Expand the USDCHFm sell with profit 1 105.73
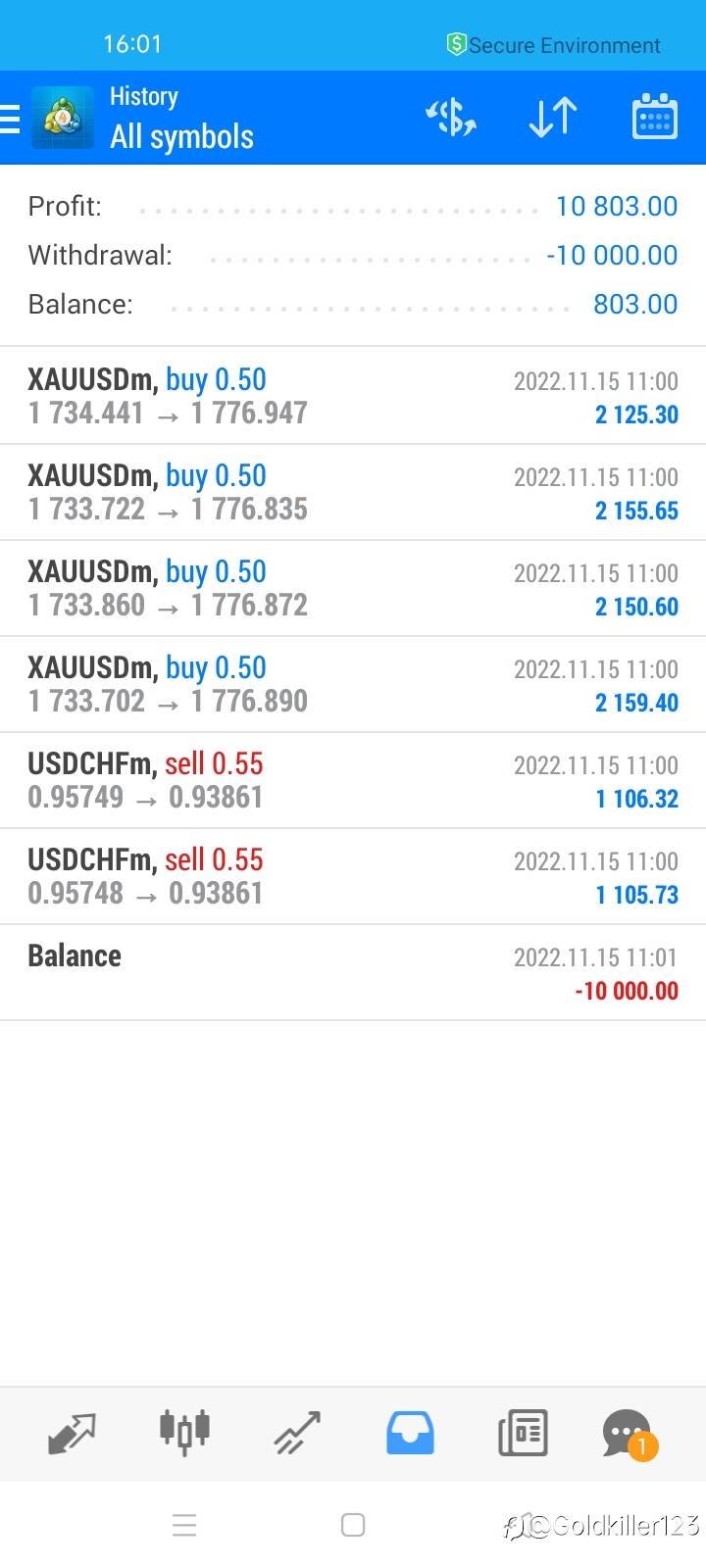The image size is (706, 1568). 353,876
